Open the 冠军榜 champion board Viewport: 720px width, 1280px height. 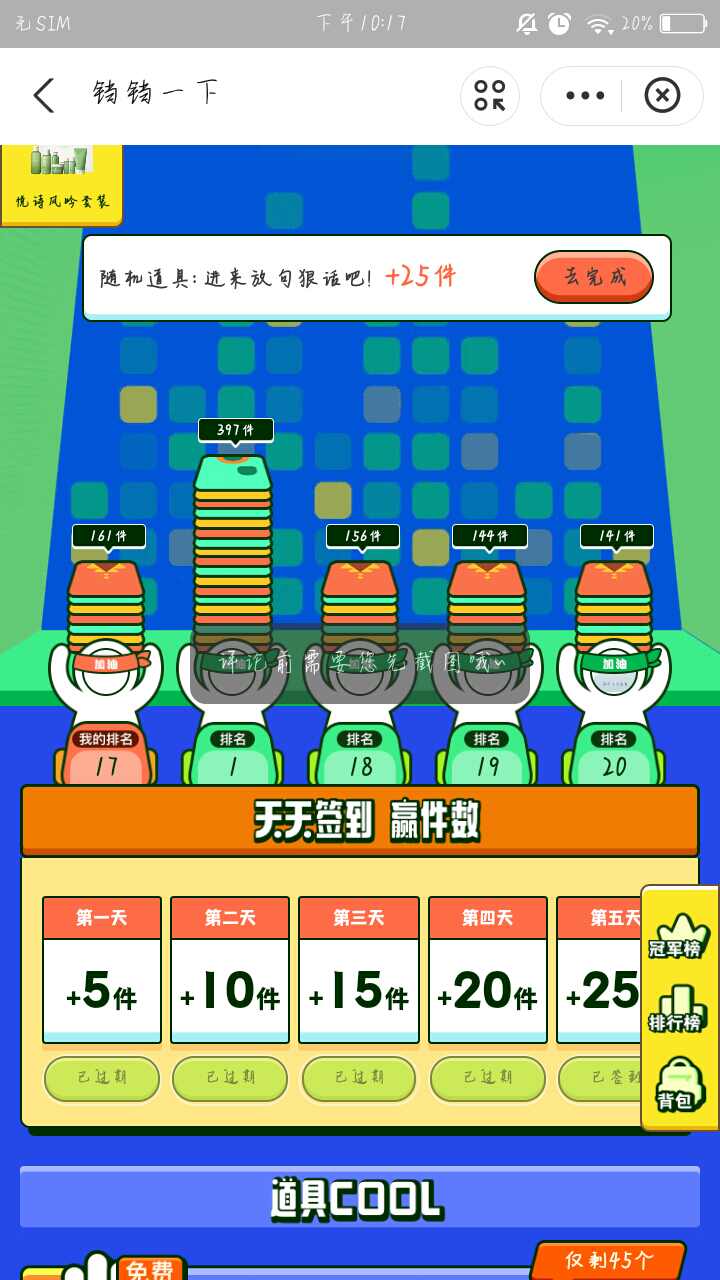click(x=676, y=935)
